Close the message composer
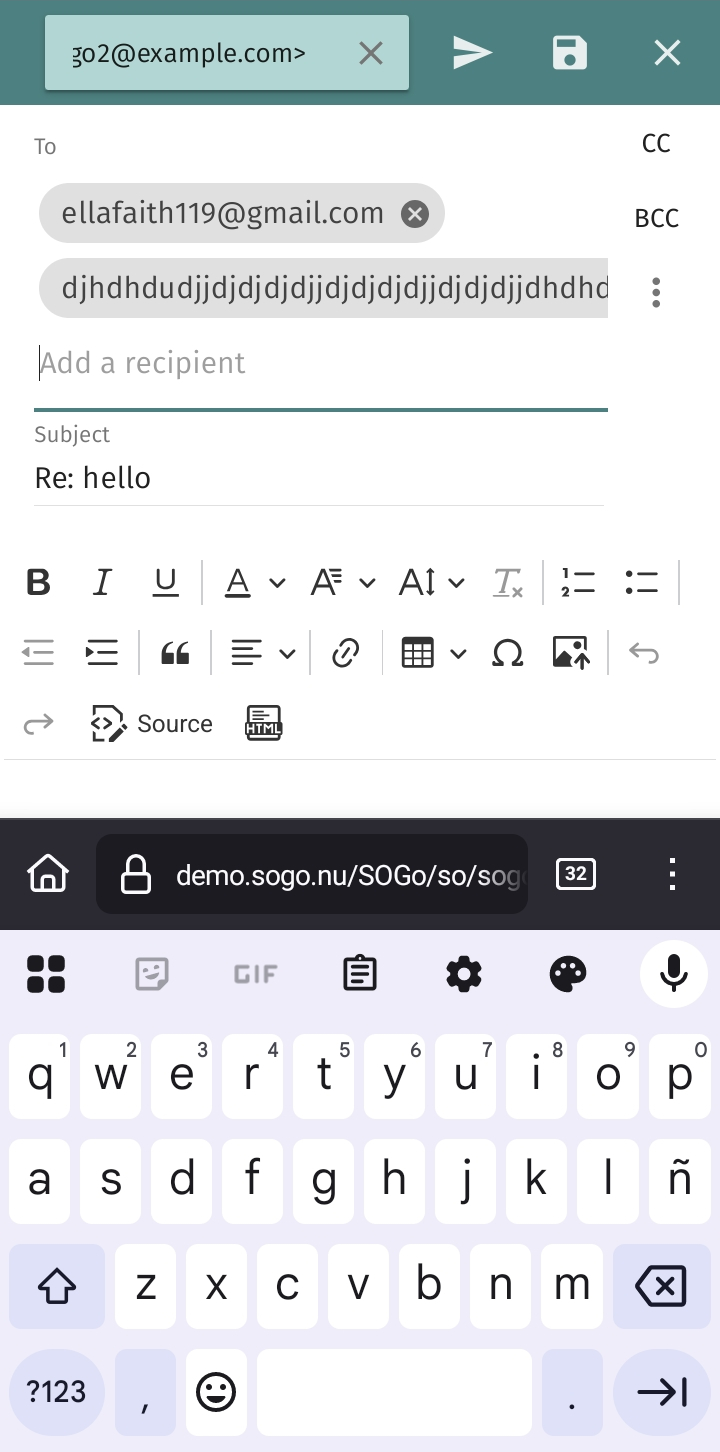 667,53
